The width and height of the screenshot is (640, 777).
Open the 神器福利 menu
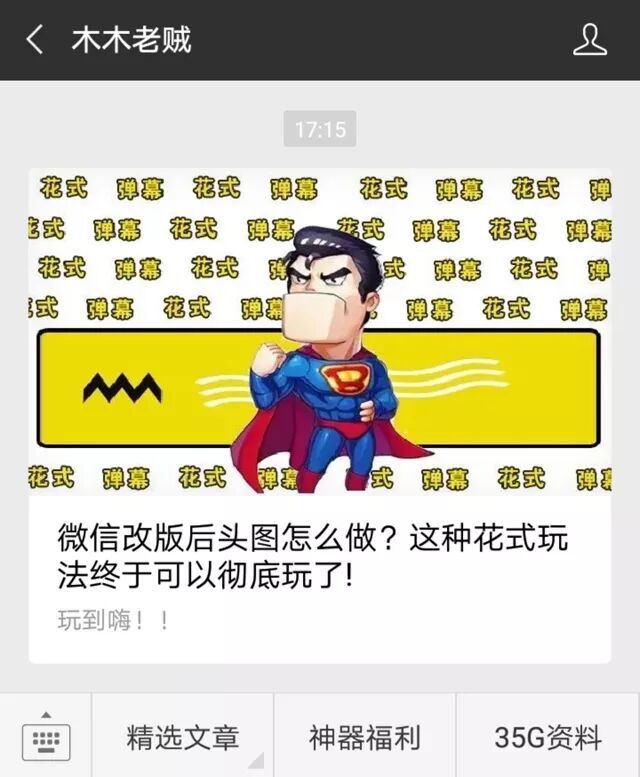[365, 738]
